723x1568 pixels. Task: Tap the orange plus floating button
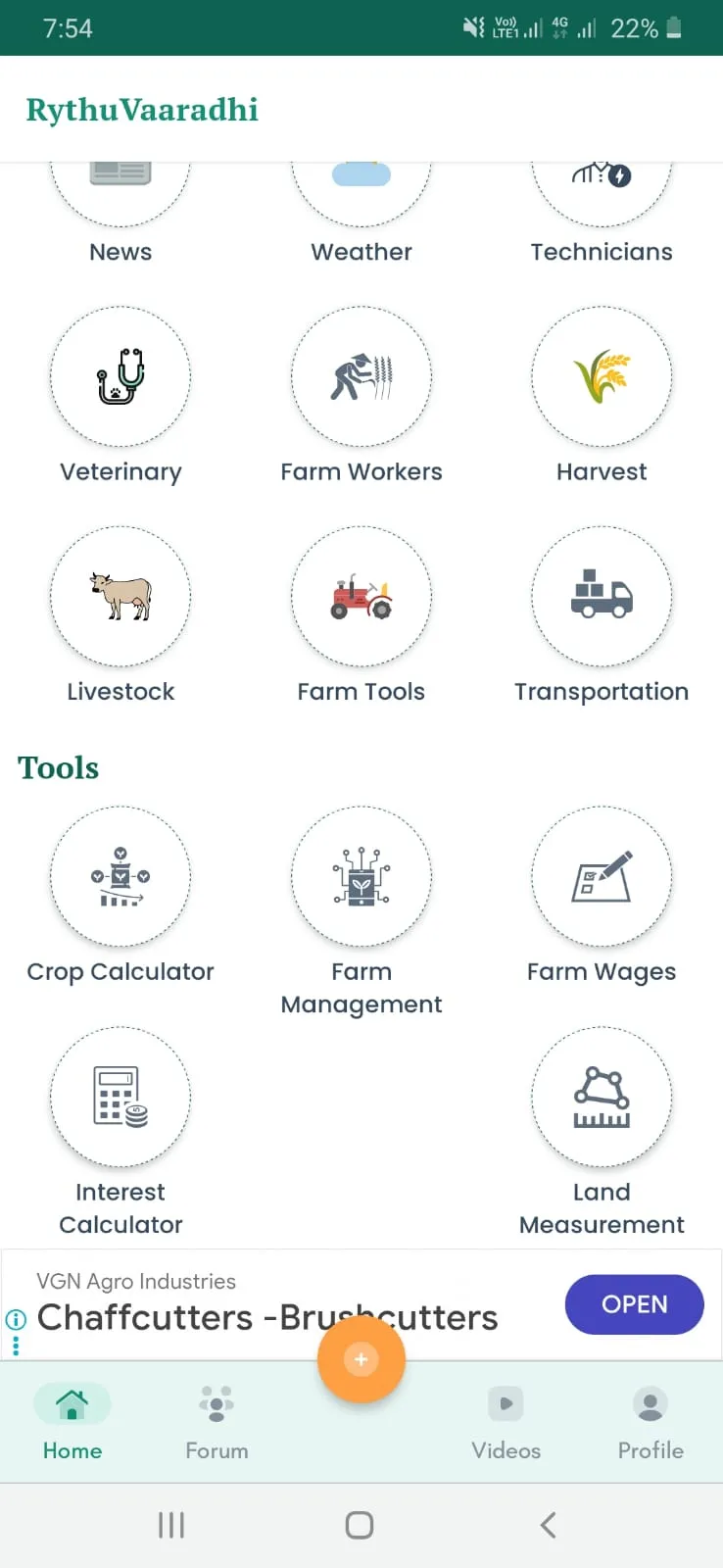tap(361, 1359)
